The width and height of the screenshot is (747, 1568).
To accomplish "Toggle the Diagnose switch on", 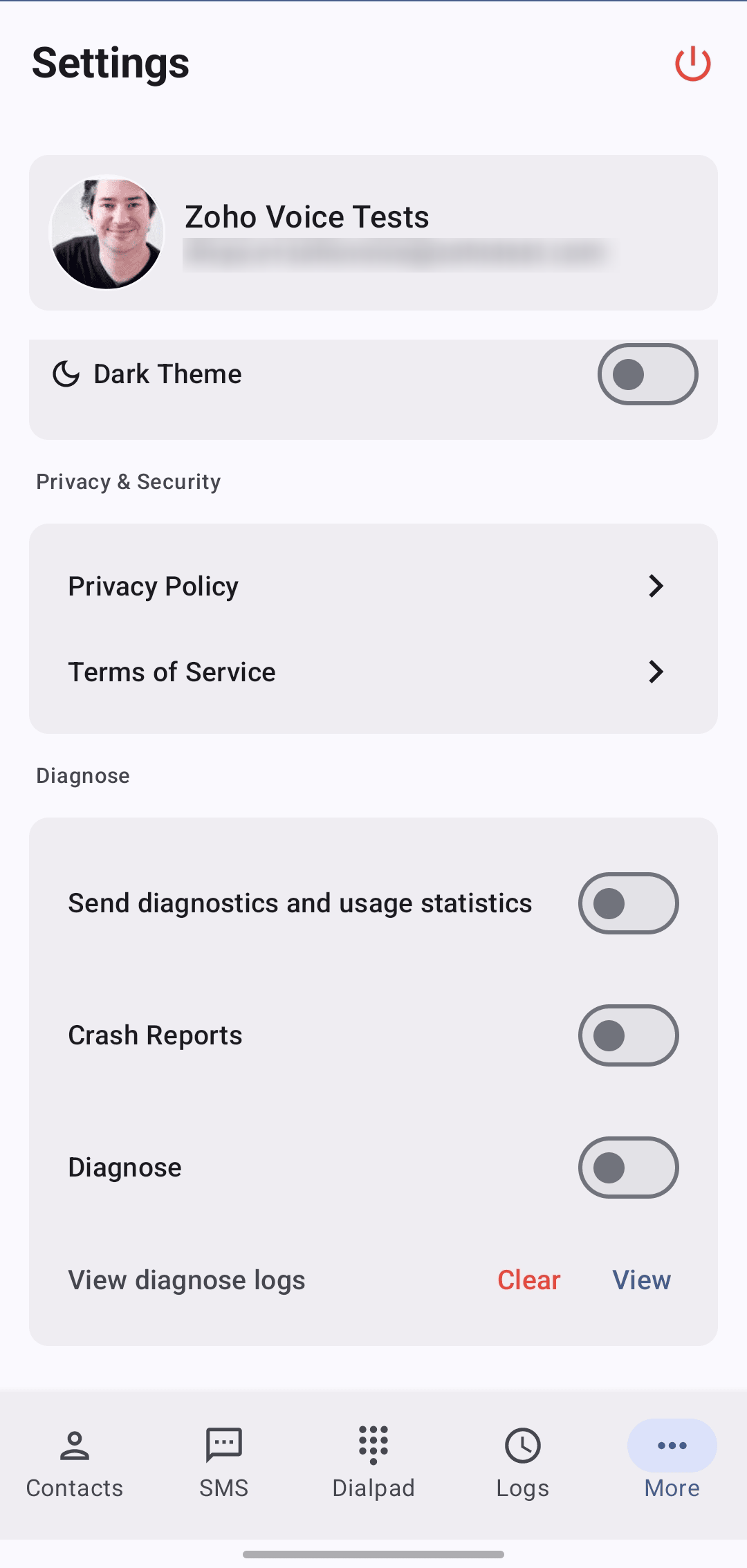I will click(628, 1168).
